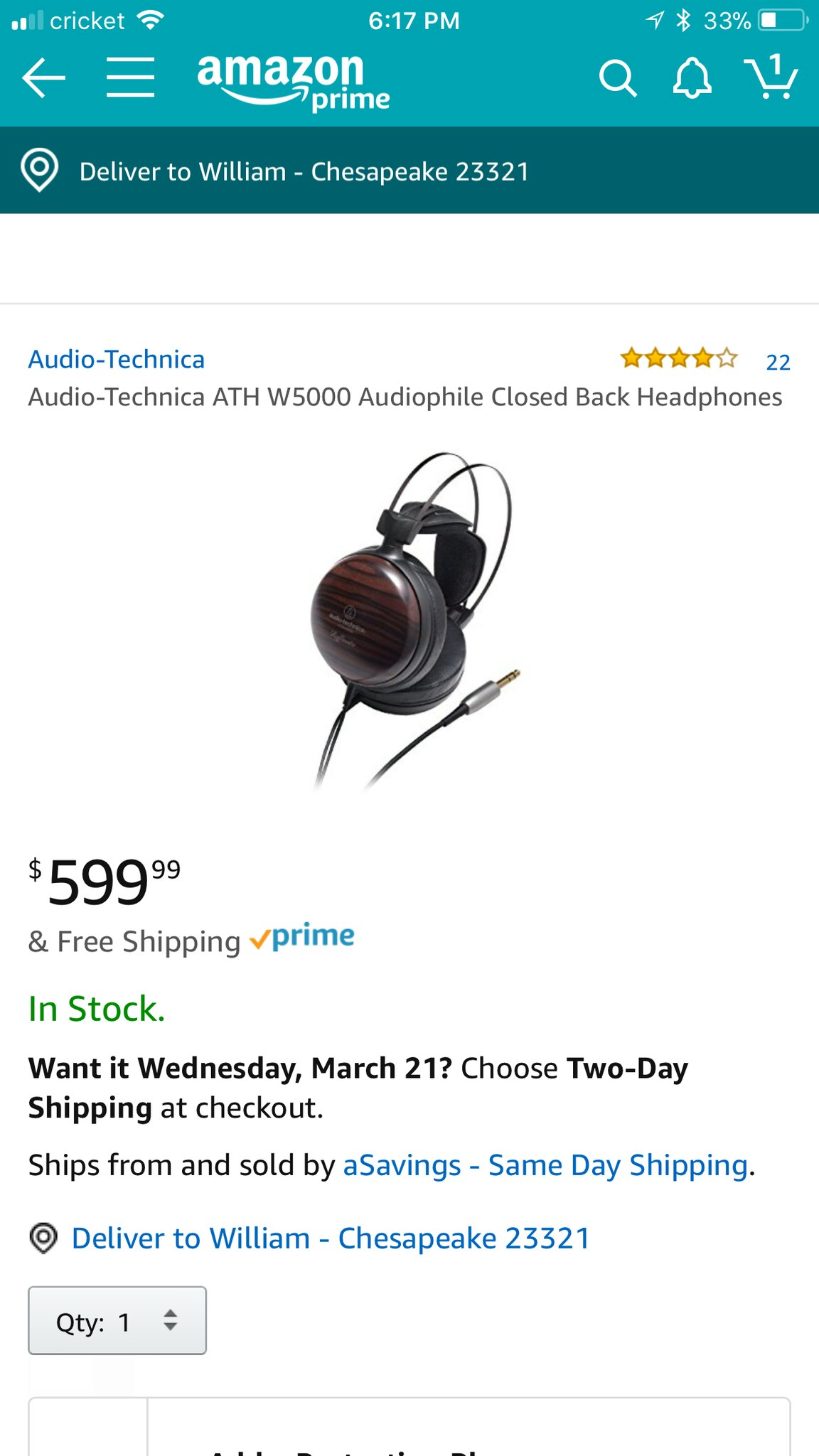The image size is (819, 1456).
Task: Open the Audio-Technica brand link
Action: [117, 359]
